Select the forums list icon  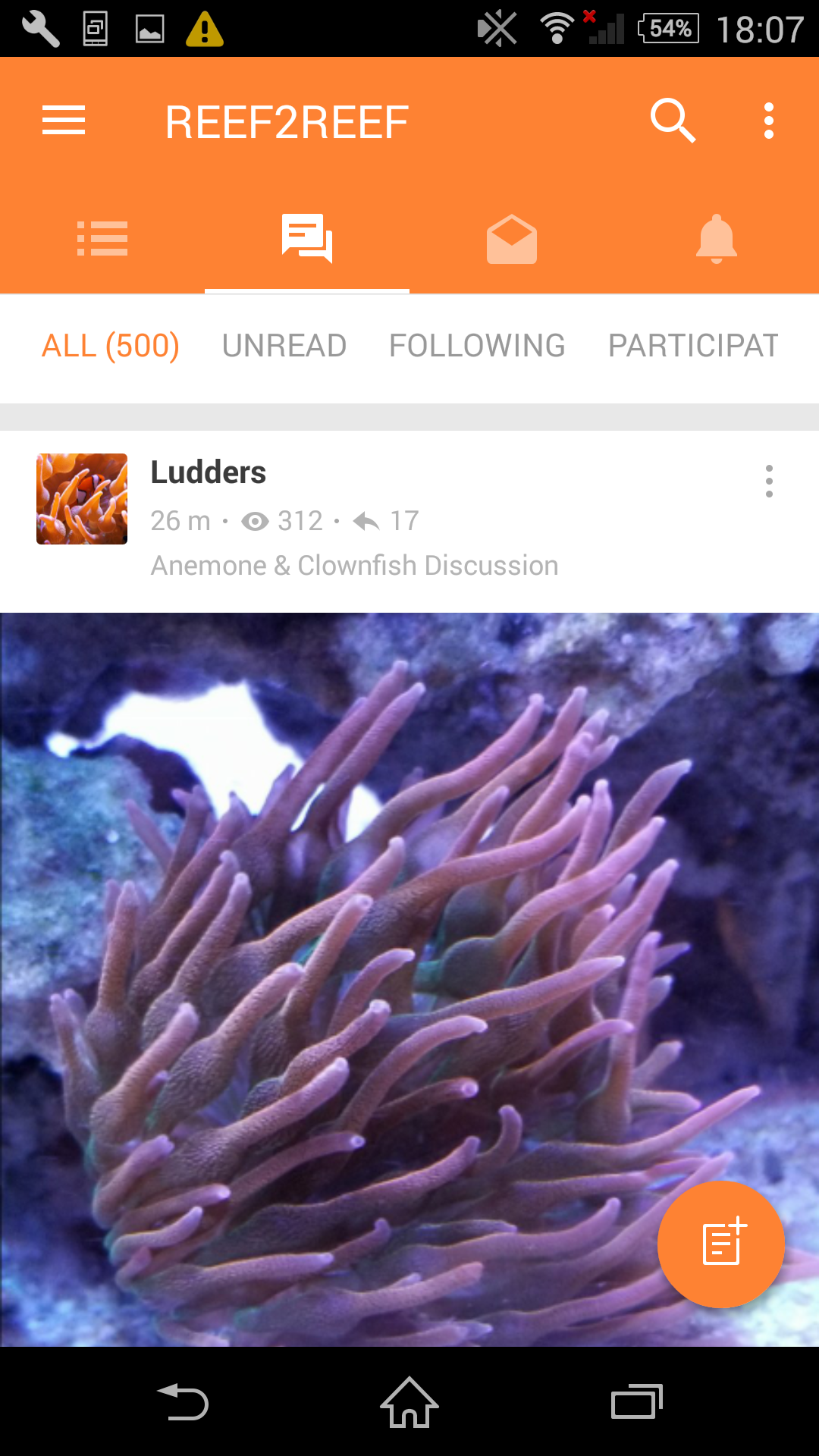click(x=102, y=238)
